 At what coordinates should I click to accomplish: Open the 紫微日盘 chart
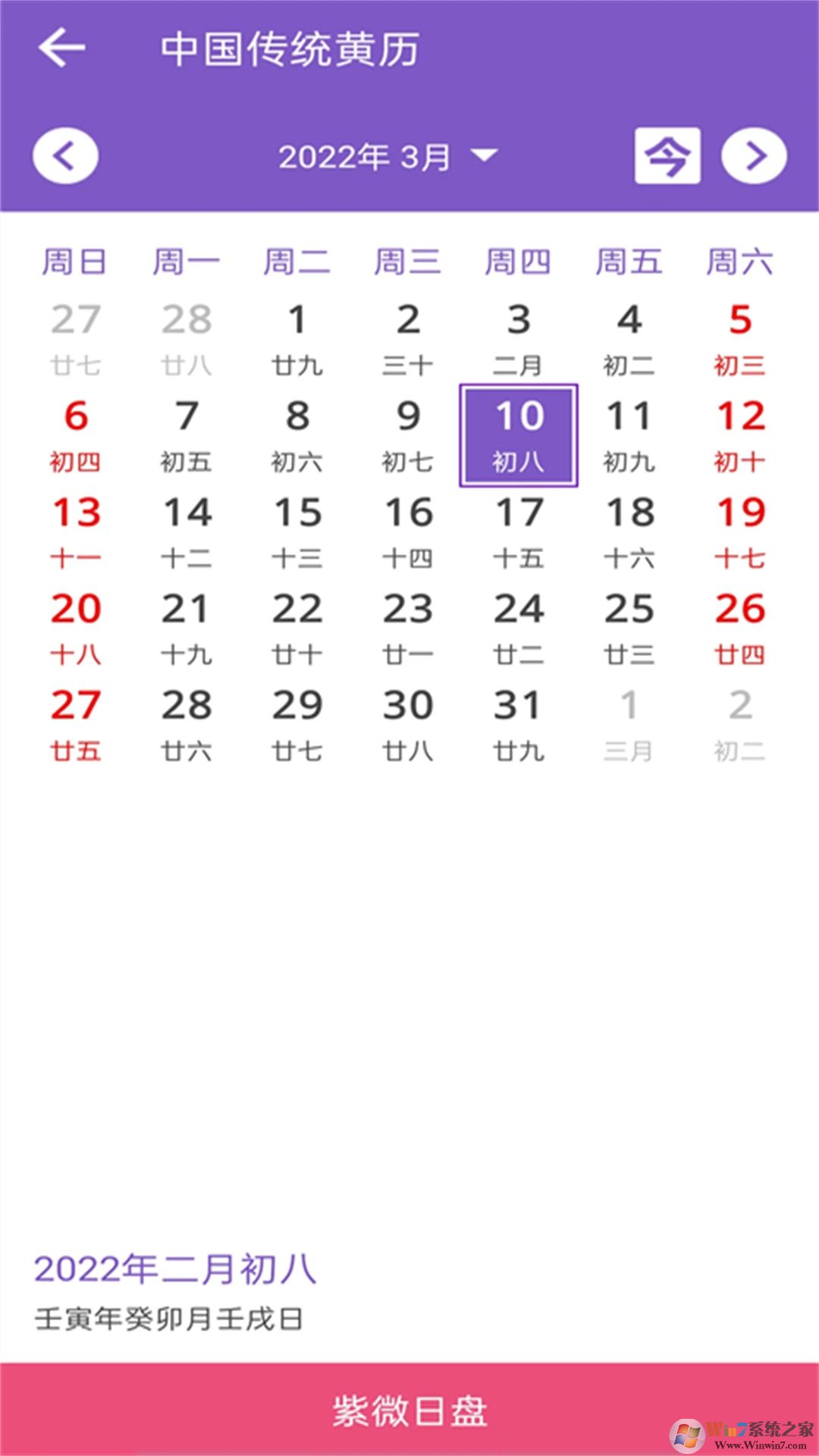coord(409,1410)
